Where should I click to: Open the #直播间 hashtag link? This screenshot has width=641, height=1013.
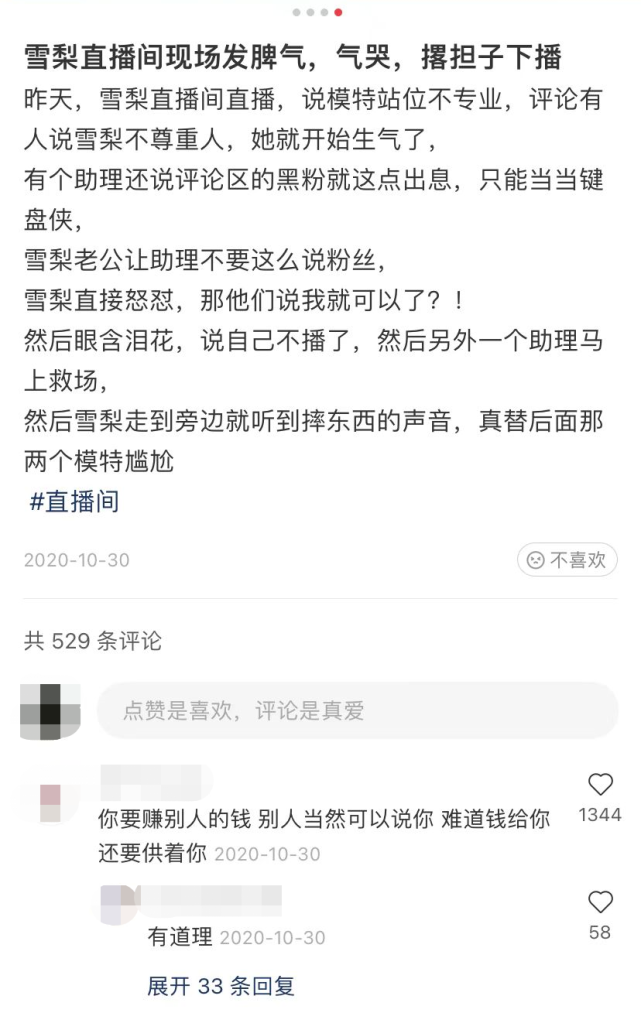74,501
